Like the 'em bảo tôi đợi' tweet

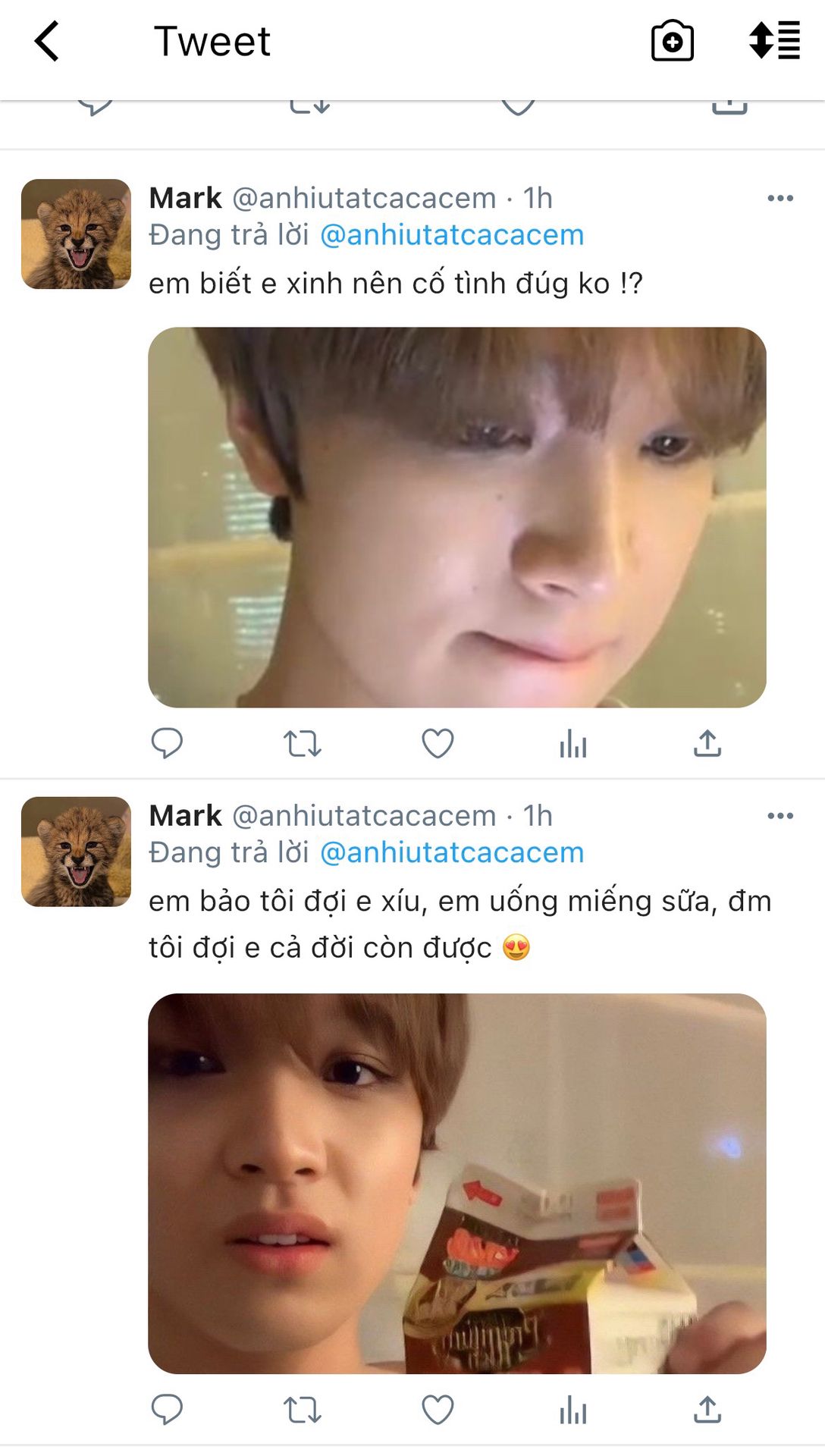point(438,1410)
